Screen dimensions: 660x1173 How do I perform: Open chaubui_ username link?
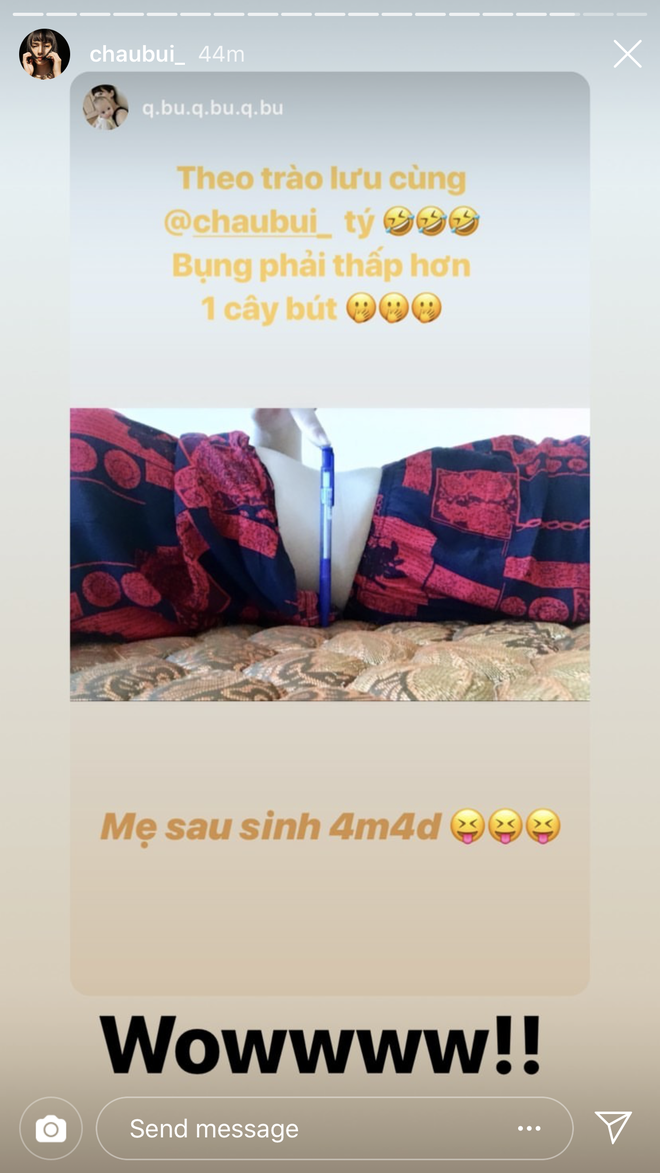pos(137,54)
